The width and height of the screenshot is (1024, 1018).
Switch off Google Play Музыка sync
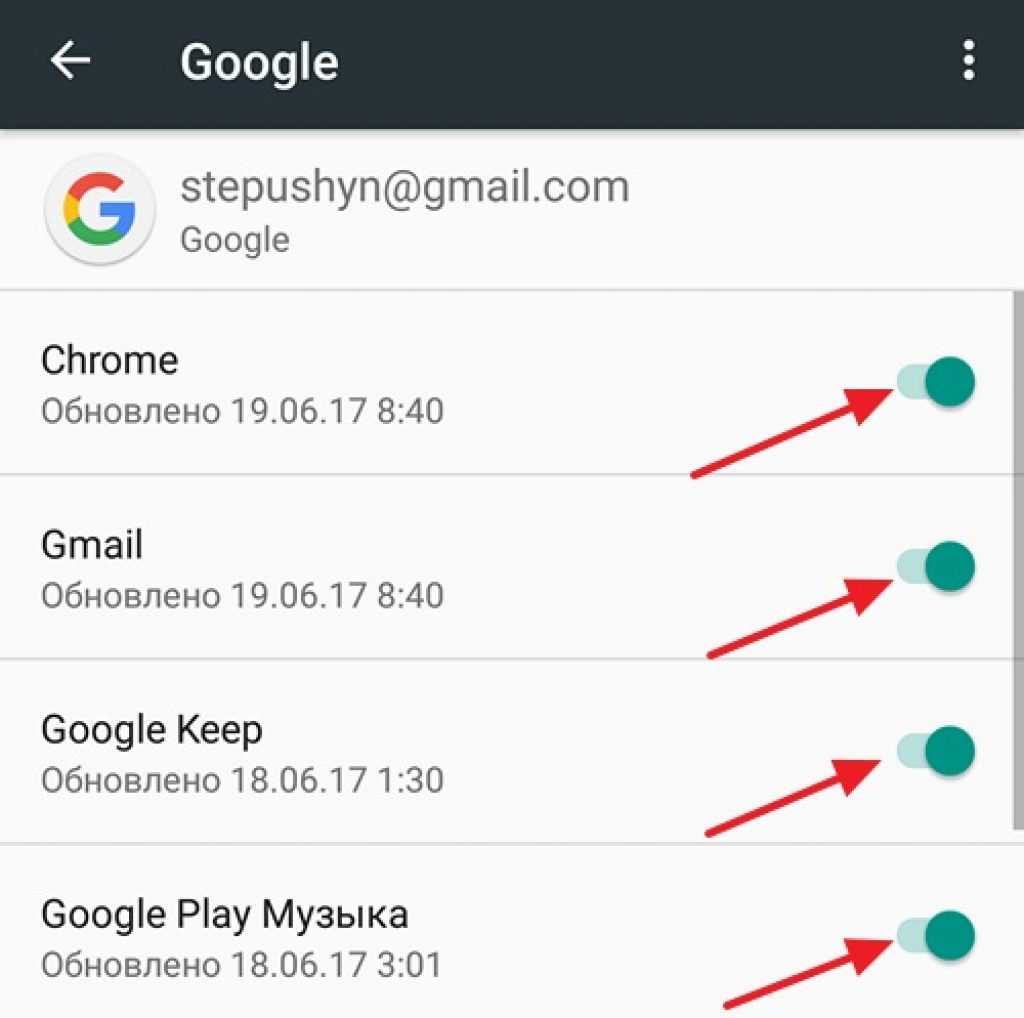tap(937, 936)
